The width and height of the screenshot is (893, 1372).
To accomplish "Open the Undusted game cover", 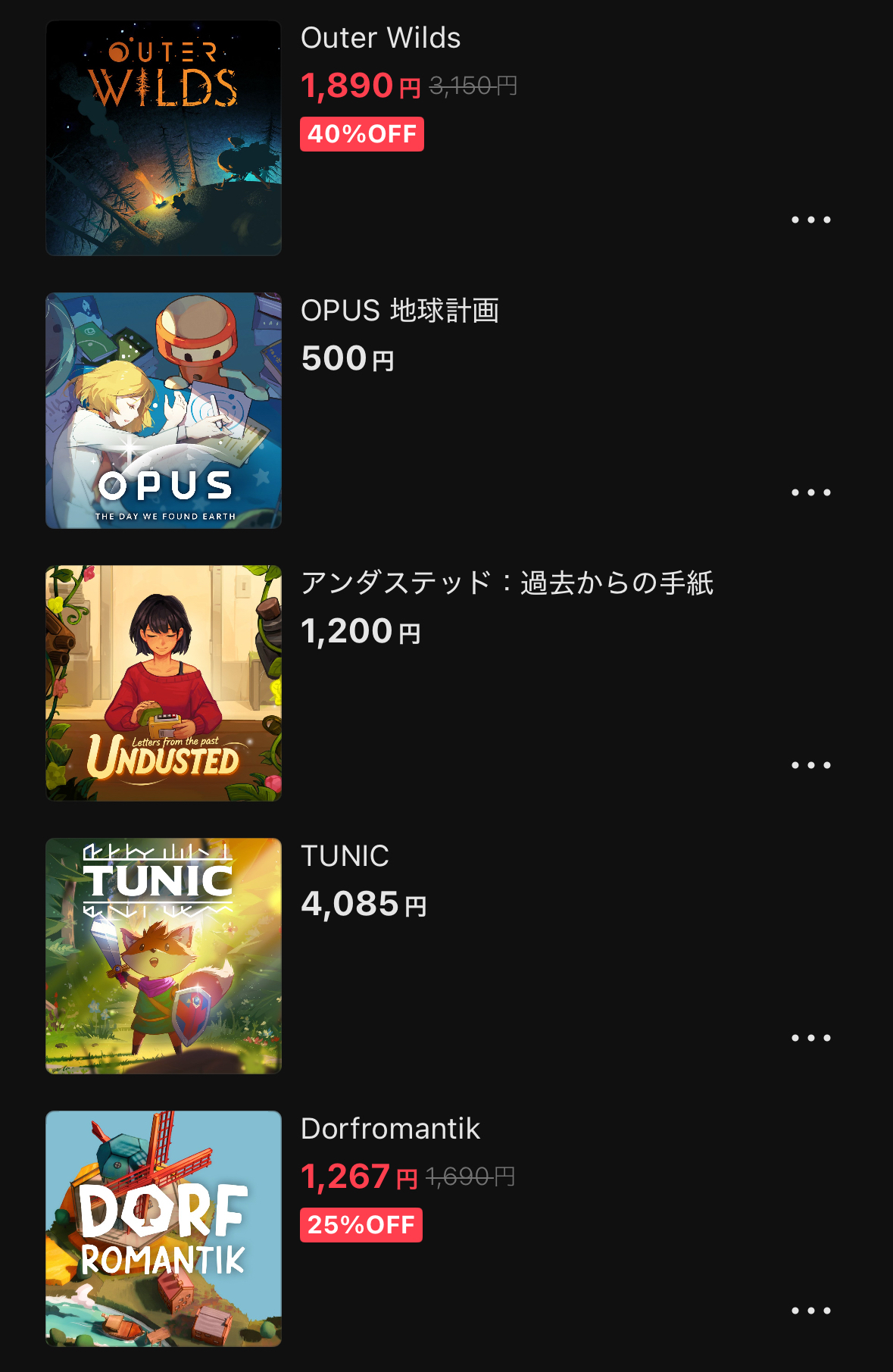I will click(x=164, y=683).
